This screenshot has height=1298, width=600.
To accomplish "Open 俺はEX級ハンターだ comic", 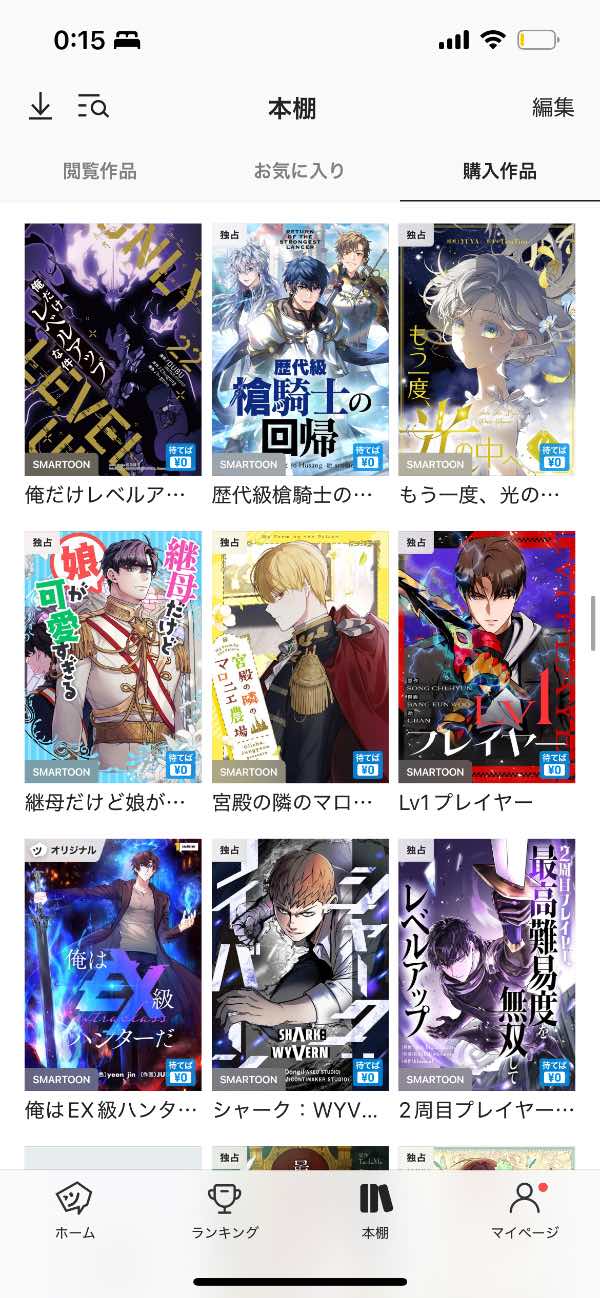I will (x=113, y=965).
